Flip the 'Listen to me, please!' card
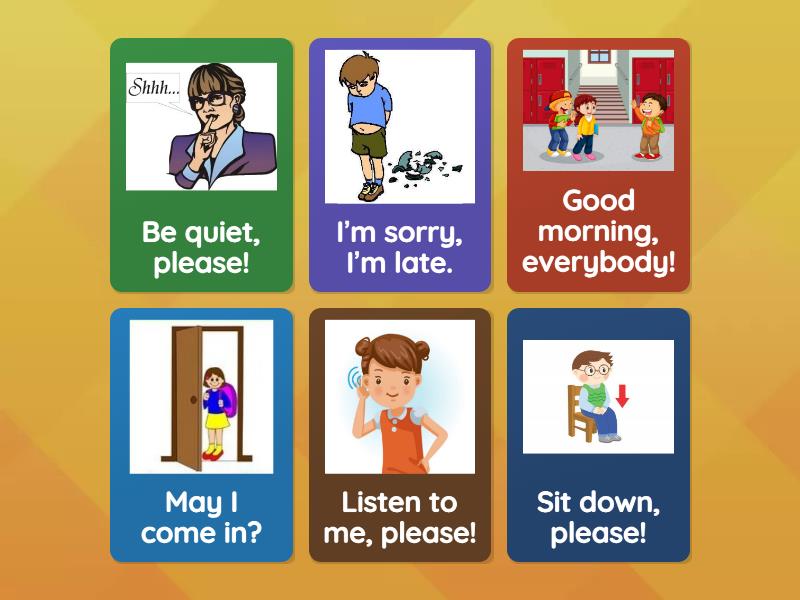The height and width of the screenshot is (600, 800). pyautogui.click(x=399, y=435)
